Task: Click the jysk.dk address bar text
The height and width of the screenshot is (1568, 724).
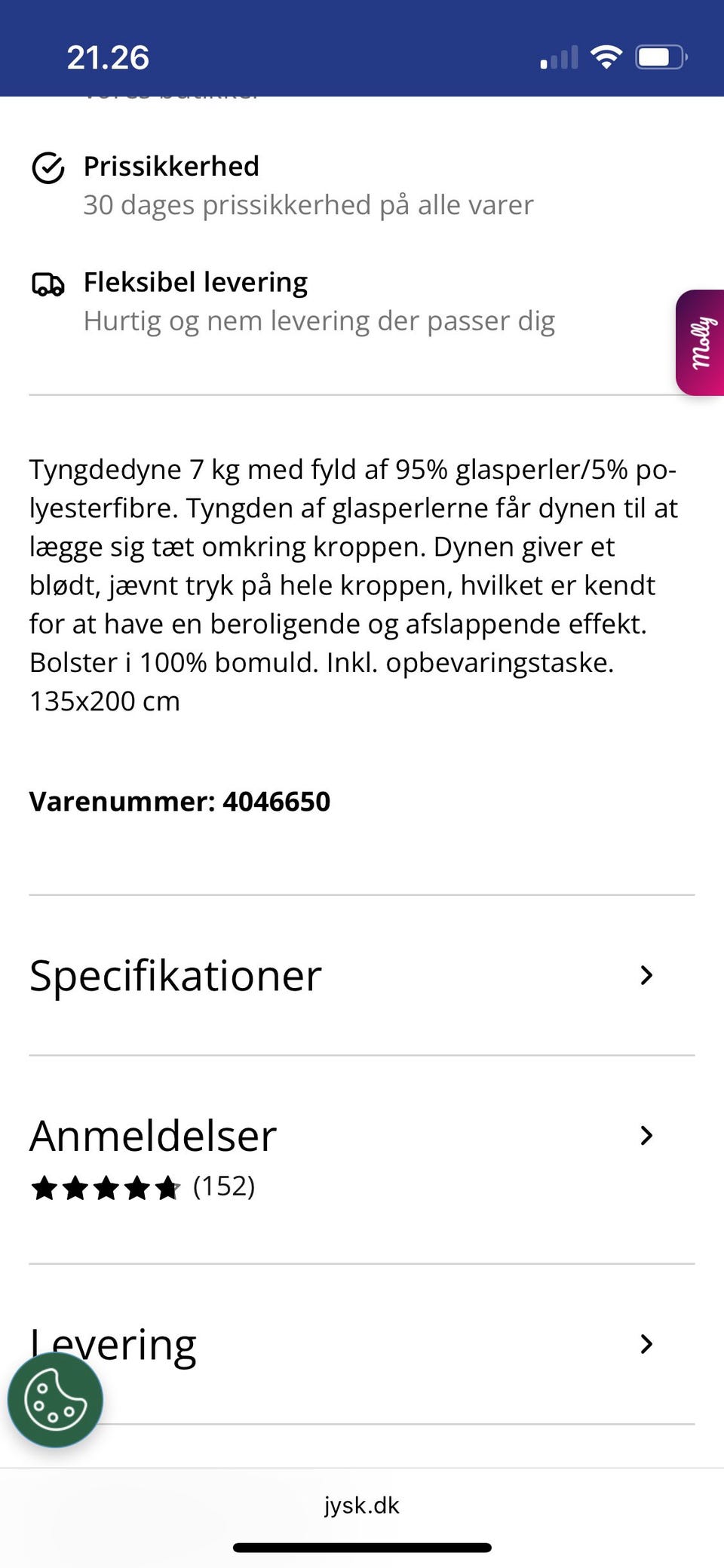Action: 362,1505
